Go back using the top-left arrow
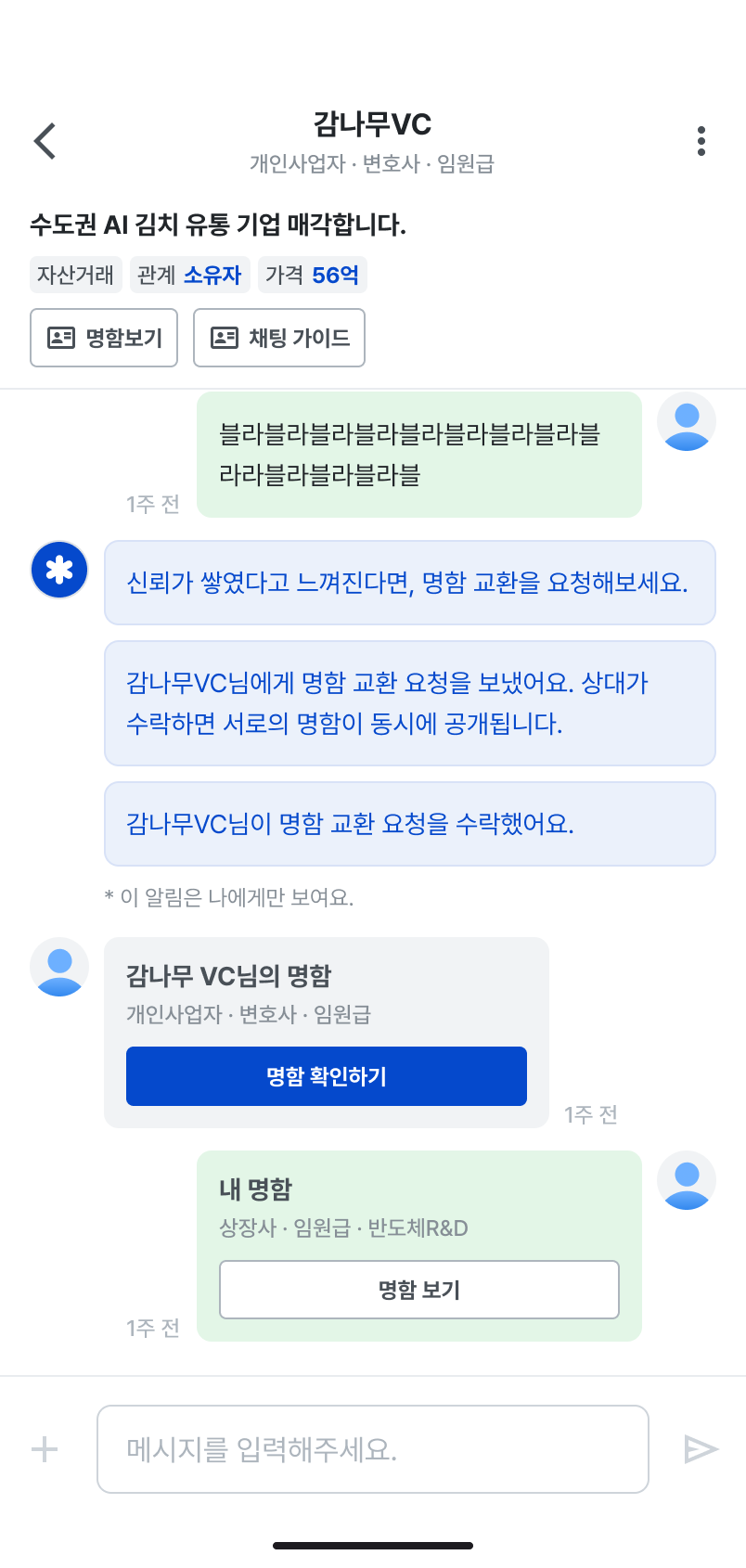Screen dimensions: 746x1568 tap(45, 141)
